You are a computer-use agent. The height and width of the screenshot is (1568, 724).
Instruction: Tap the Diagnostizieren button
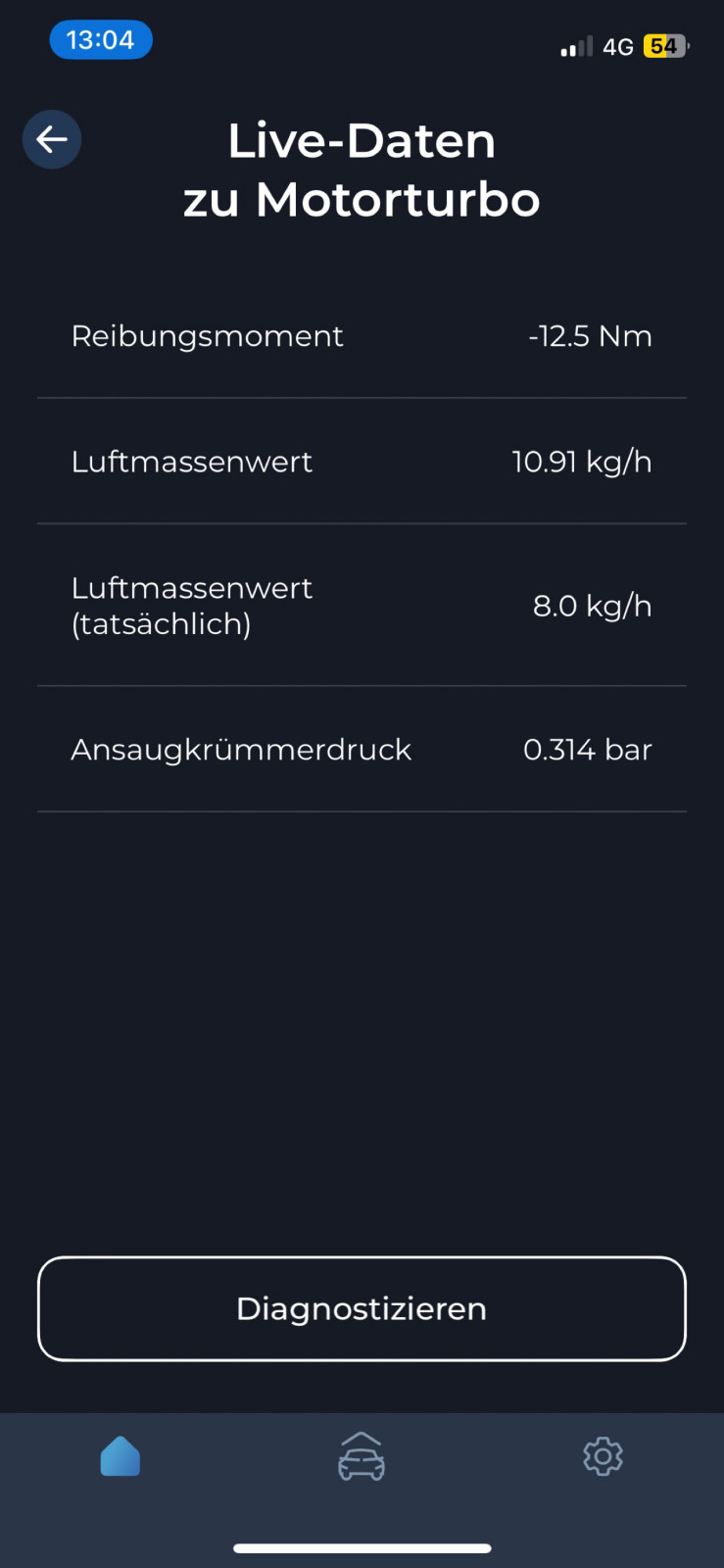pyautogui.click(x=362, y=1308)
